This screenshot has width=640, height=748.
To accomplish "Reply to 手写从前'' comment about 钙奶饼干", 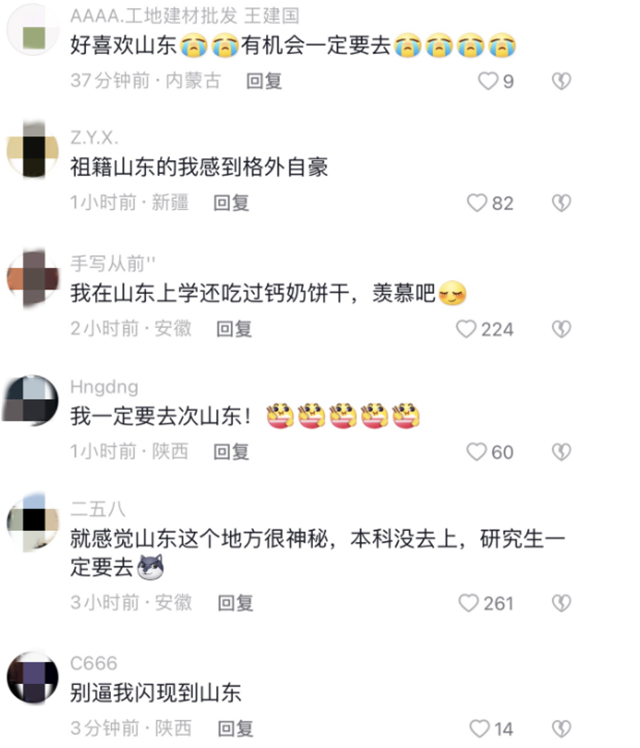I will (235, 328).
